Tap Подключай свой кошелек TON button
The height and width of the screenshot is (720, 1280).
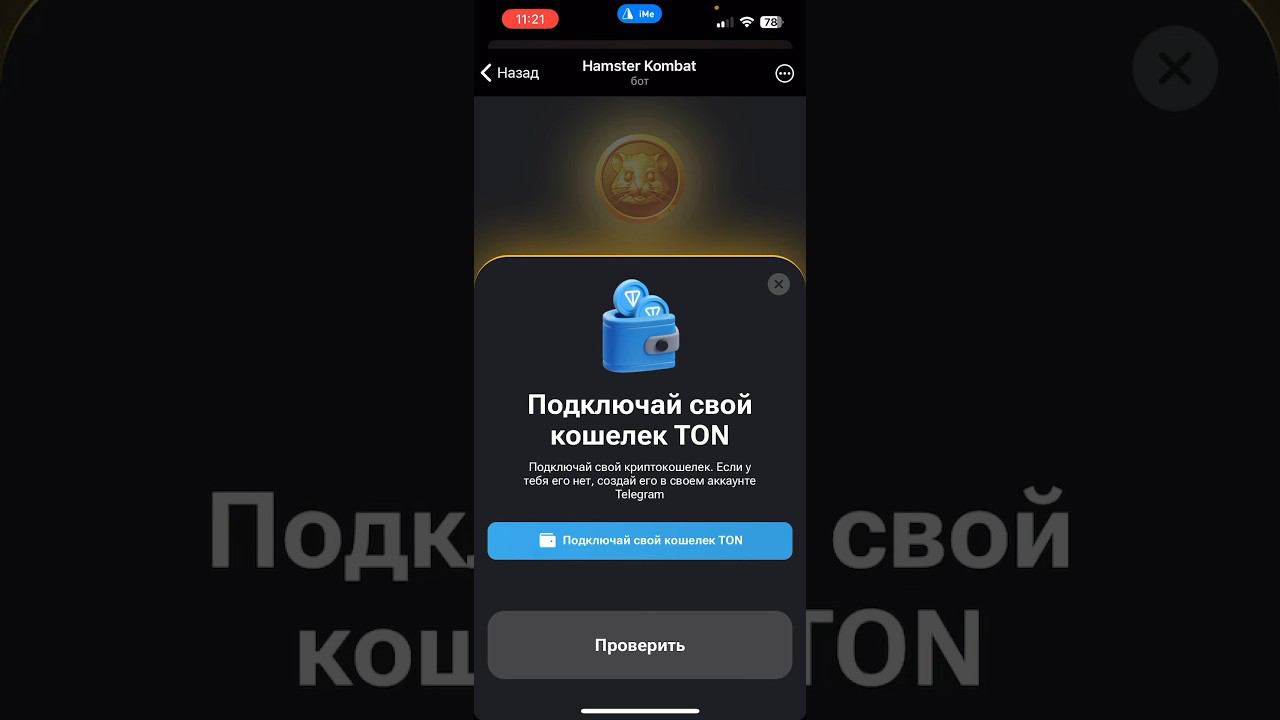pos(640,540)
